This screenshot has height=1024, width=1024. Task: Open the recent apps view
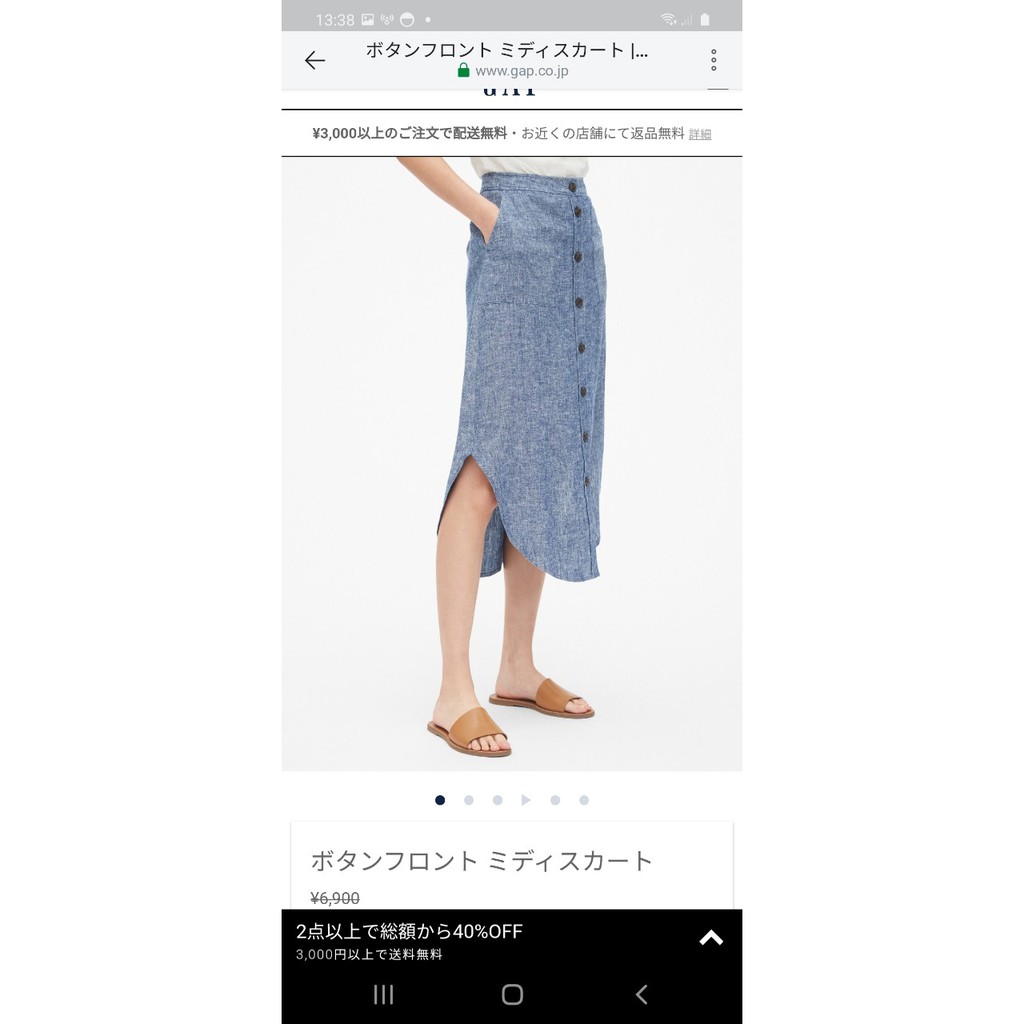383,994
